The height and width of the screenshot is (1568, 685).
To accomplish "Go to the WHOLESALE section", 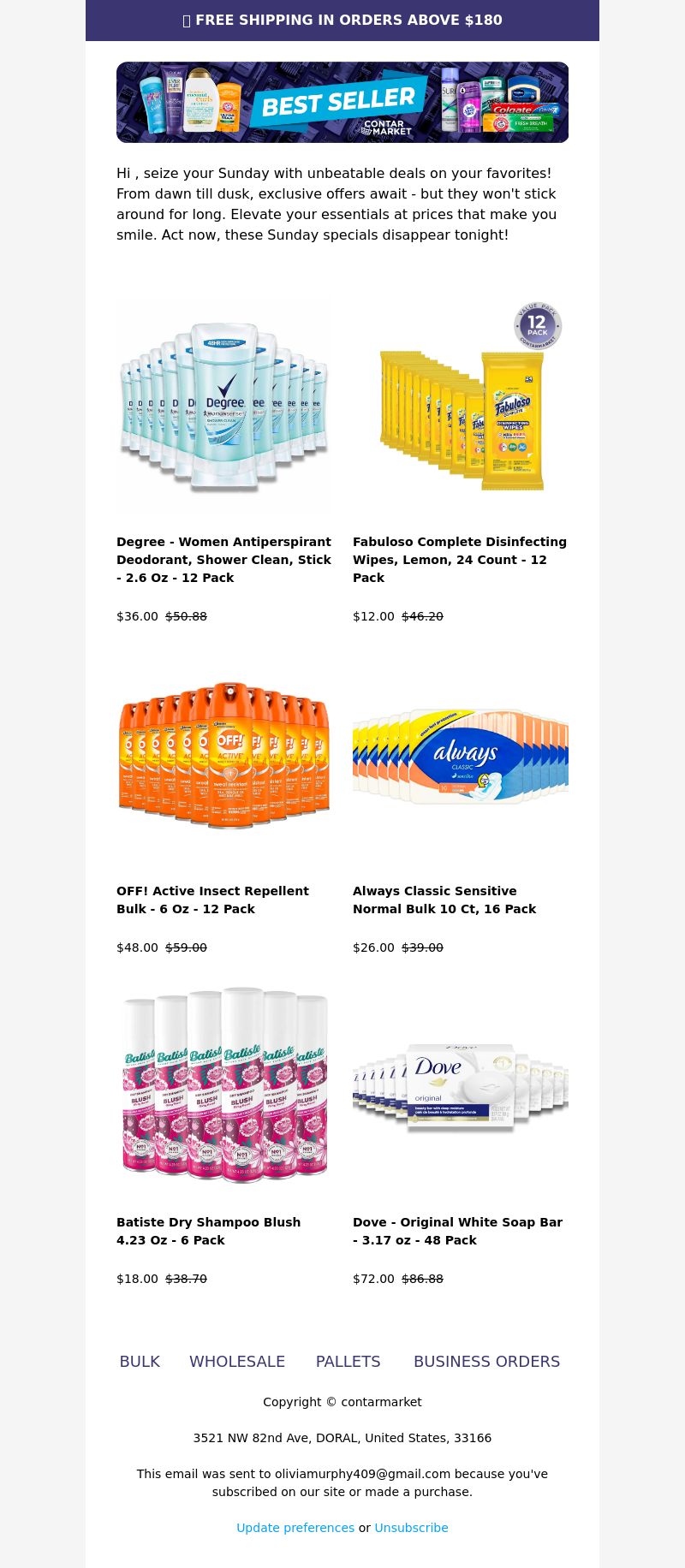I will pyautogui.click(x=237, y=1361).
